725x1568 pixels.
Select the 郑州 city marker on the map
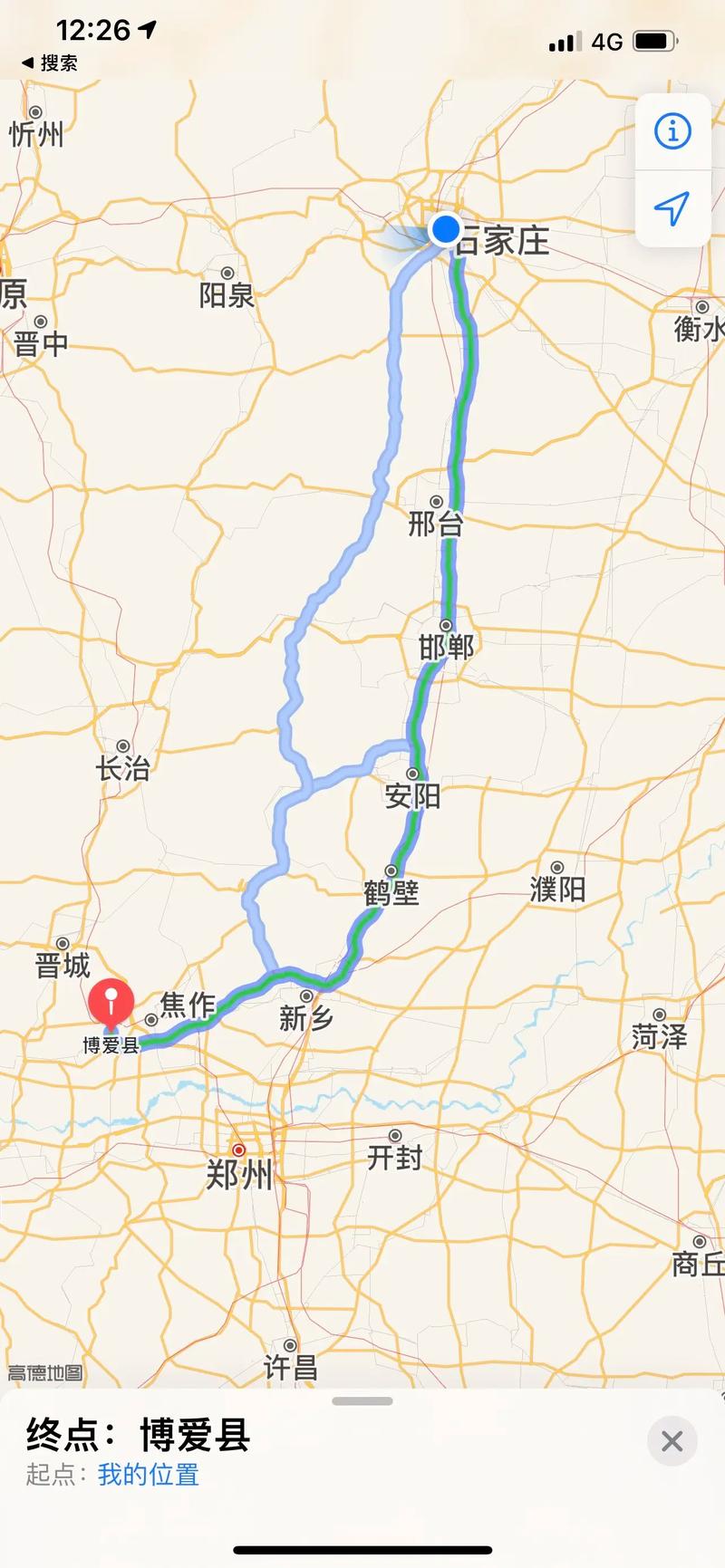coord(237,1149)
